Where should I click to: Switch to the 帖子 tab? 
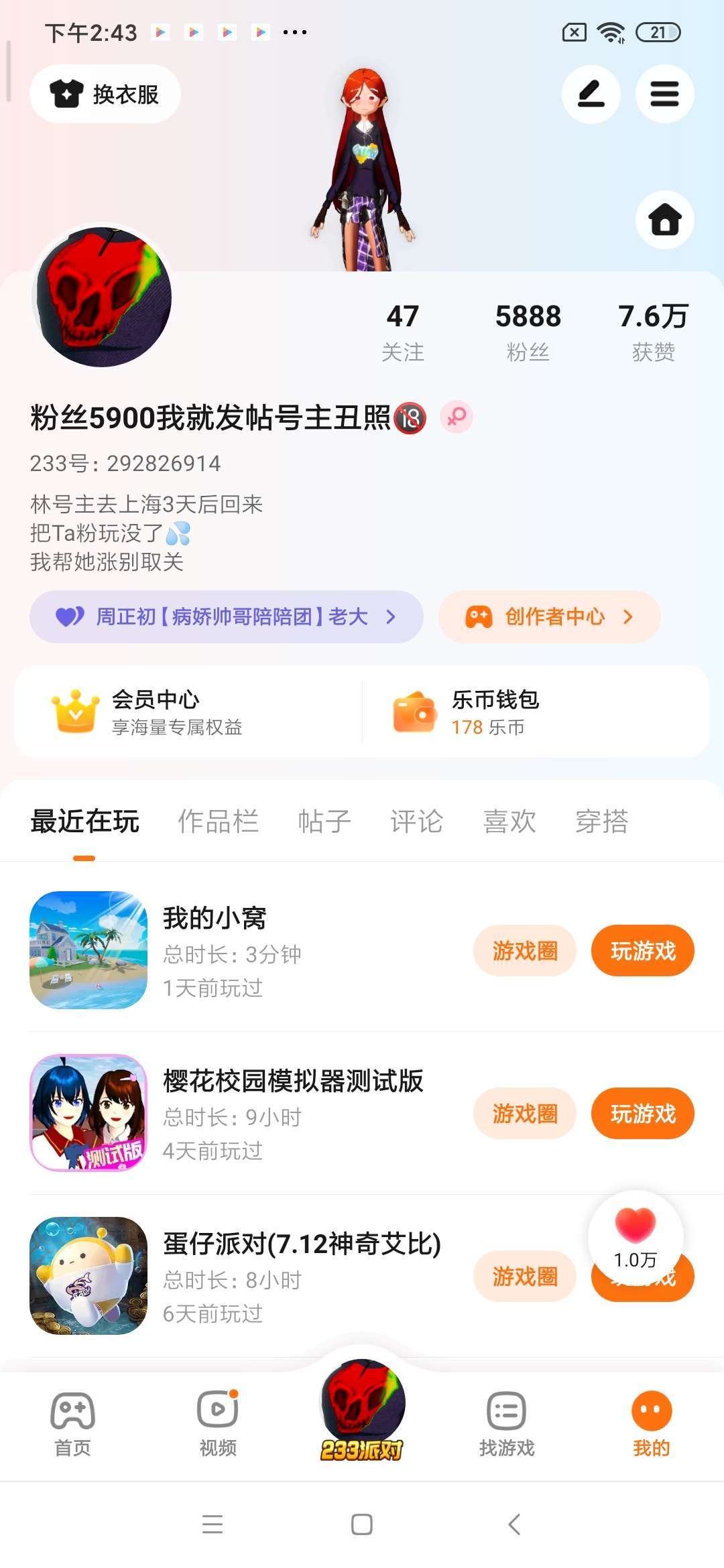[x=324, y=822]
